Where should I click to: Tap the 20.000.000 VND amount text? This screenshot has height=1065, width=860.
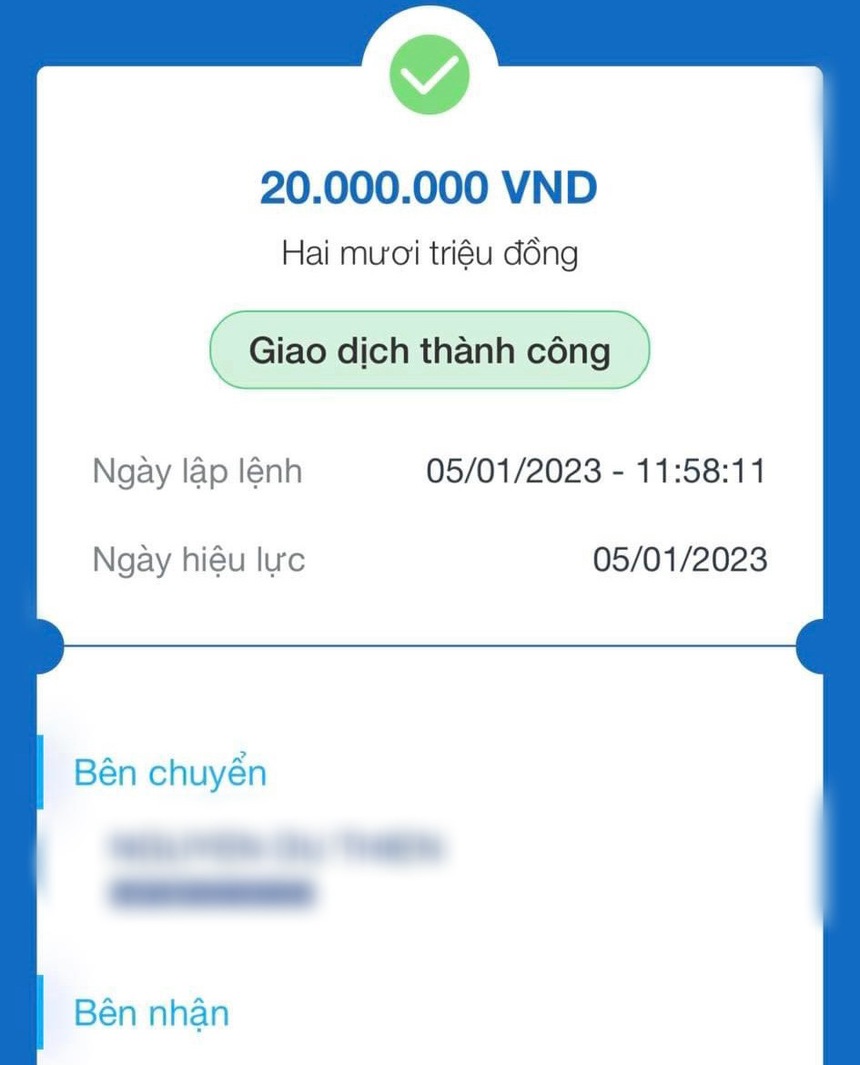coord(430,187)
